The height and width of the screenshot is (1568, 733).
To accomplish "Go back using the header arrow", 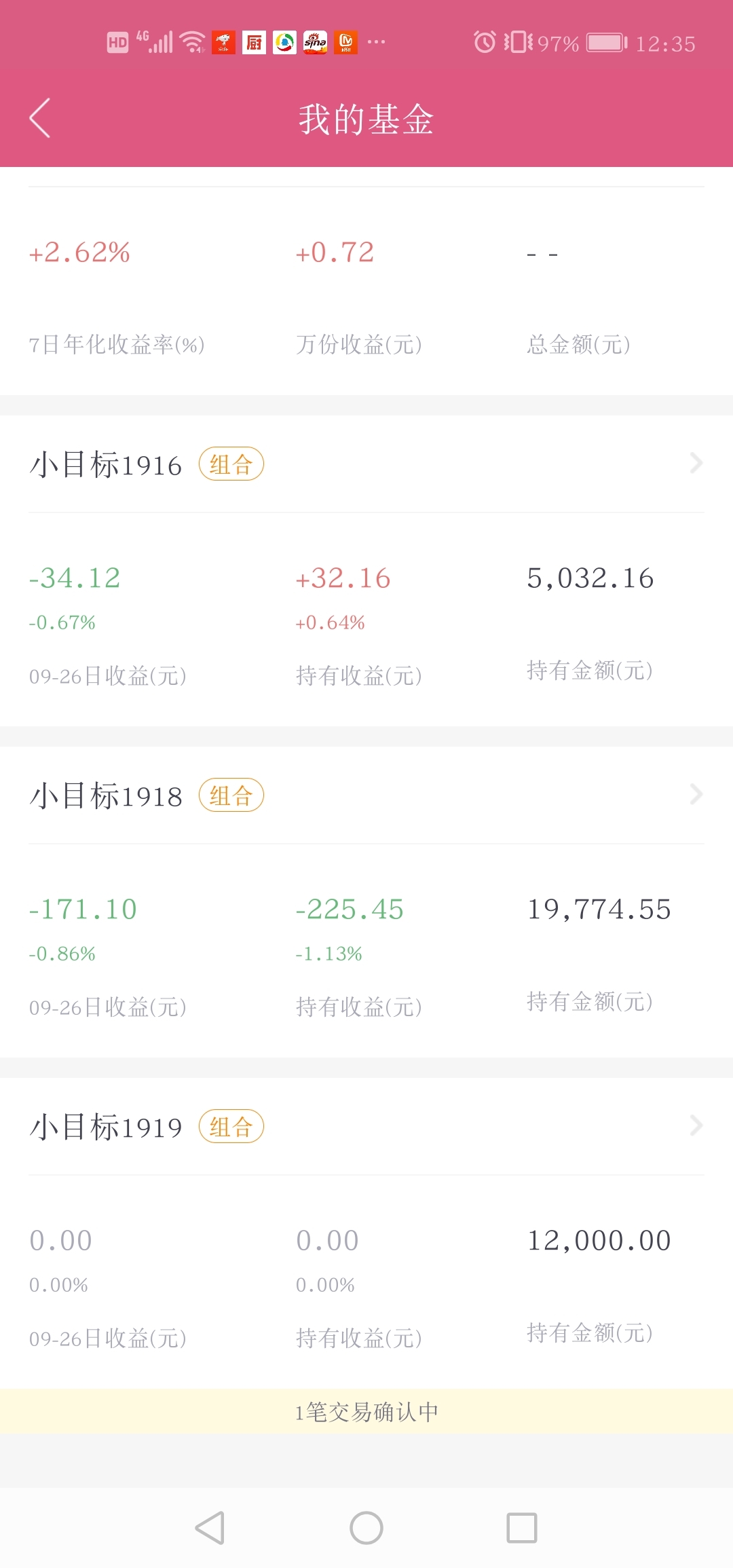I will click(40, 118).
